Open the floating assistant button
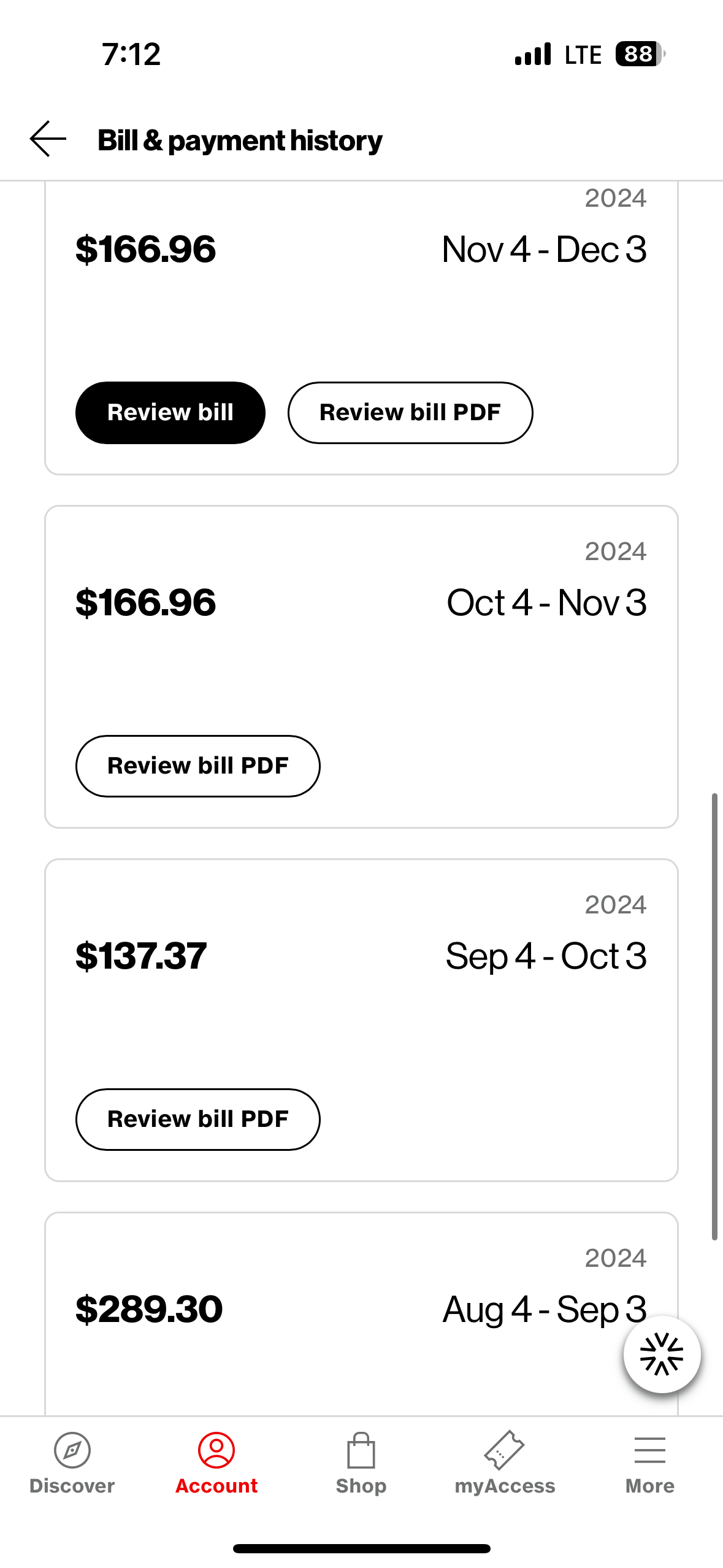Viewport: 723px width, 1568px height. (x=661, y=1354)
